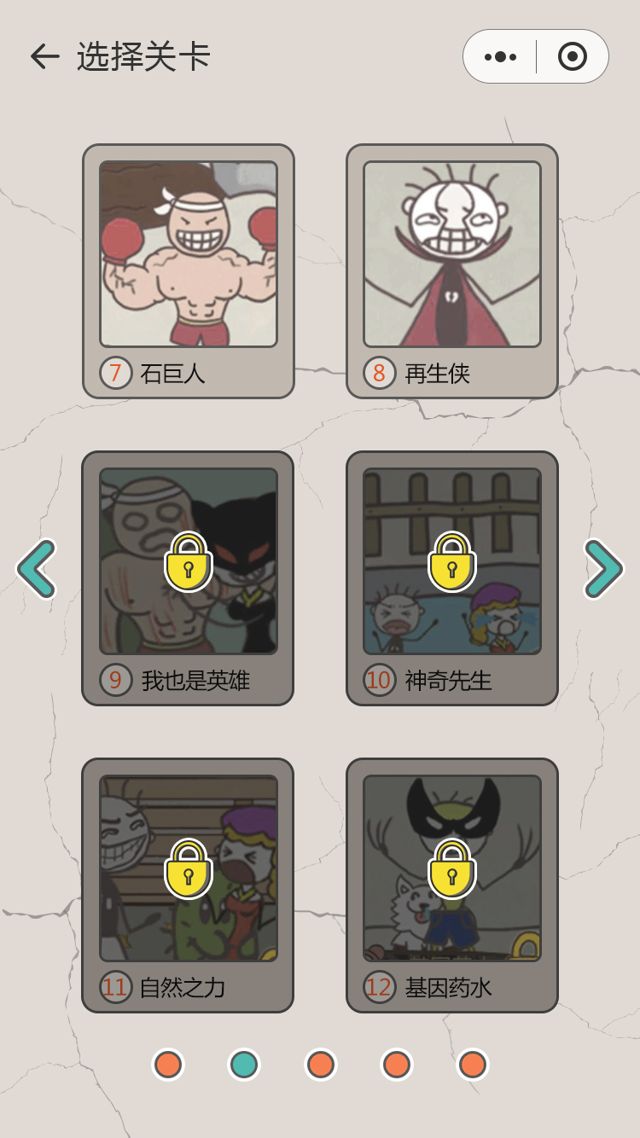Select locked level 9 我也是英雄
This screenshot has height=1138, width=640.
point(188,578)
